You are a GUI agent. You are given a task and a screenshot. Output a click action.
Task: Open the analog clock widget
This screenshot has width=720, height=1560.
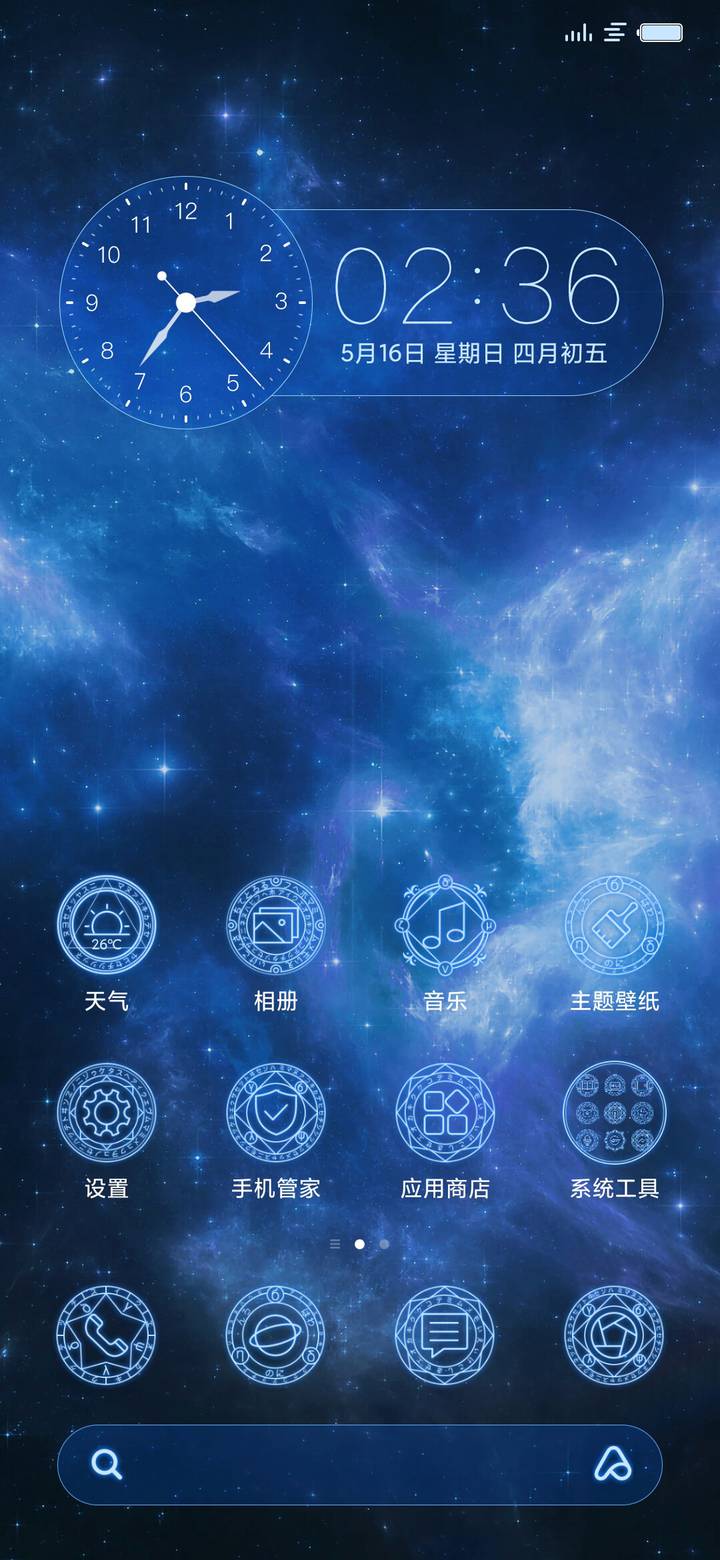[185, 302]
